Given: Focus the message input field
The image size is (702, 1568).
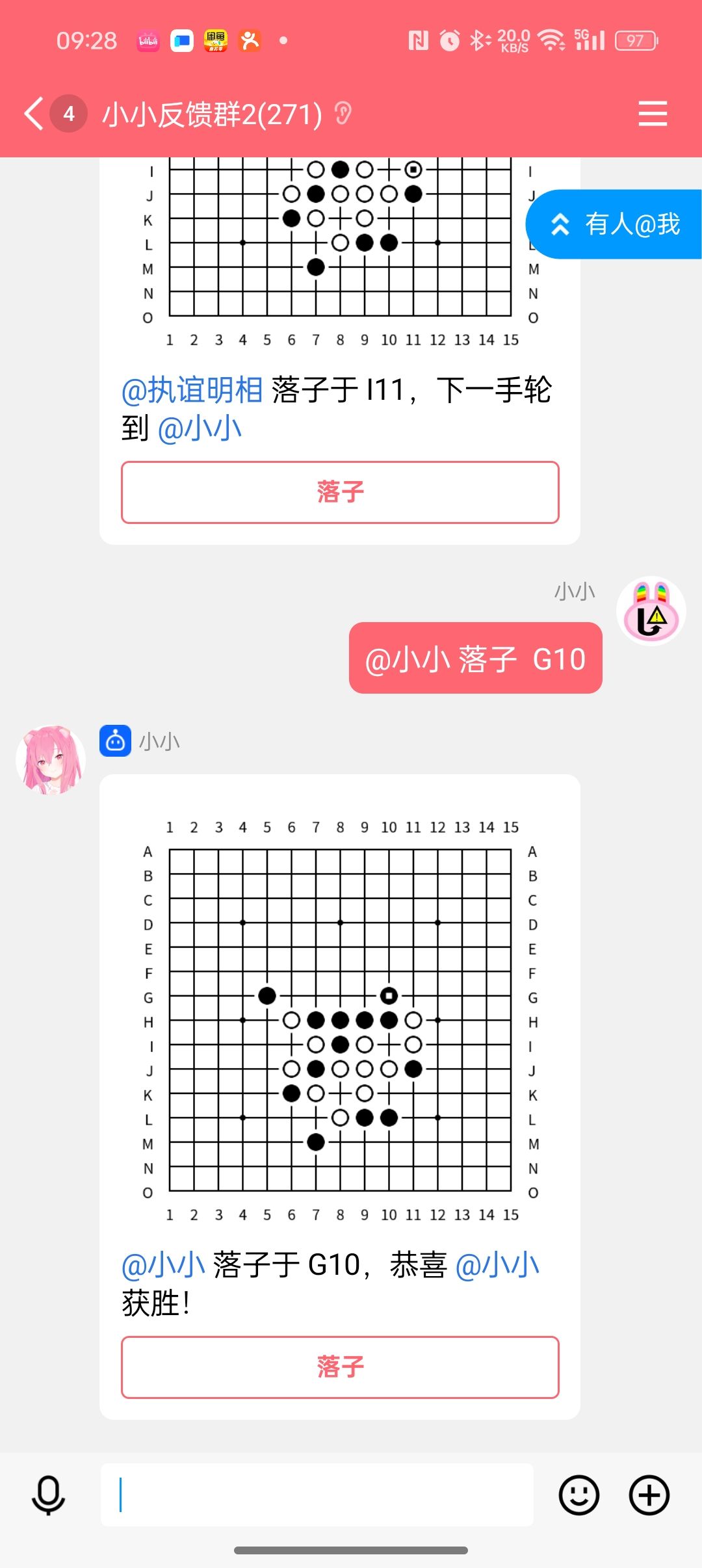Looking at the screenshot, I should click(x=317, y=1495).
